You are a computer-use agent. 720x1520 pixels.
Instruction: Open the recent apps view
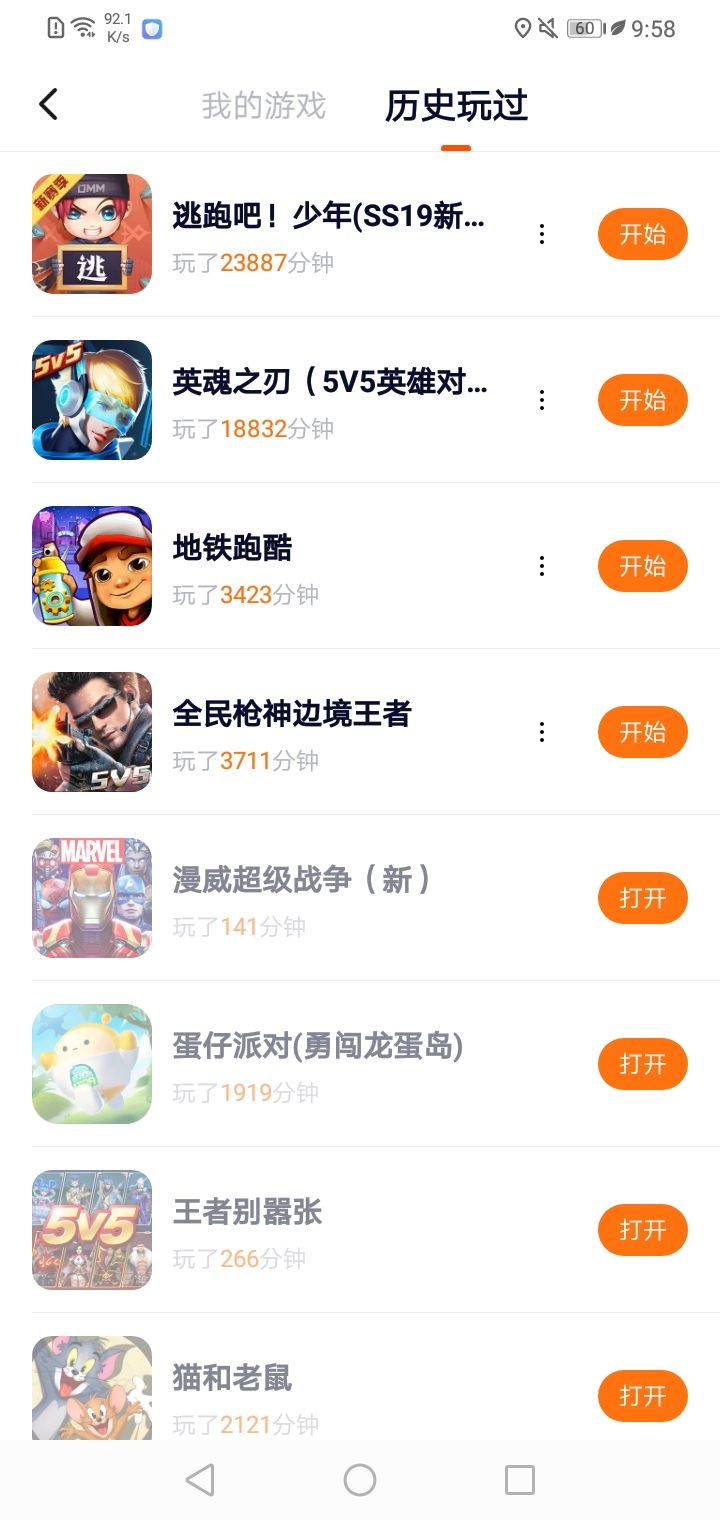[x=520, y=1480]
